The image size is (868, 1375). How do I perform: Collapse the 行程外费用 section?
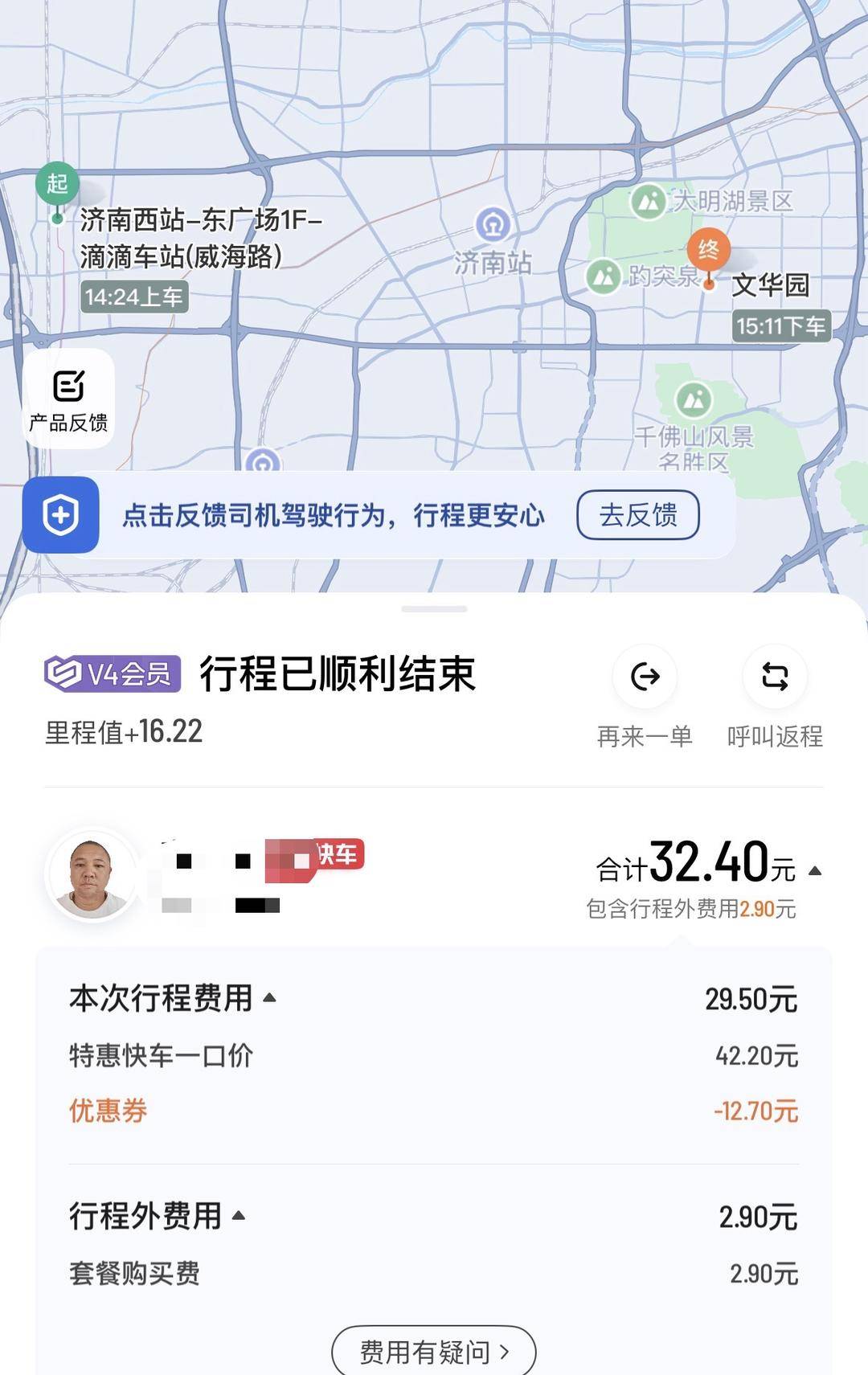[239, 1216]
